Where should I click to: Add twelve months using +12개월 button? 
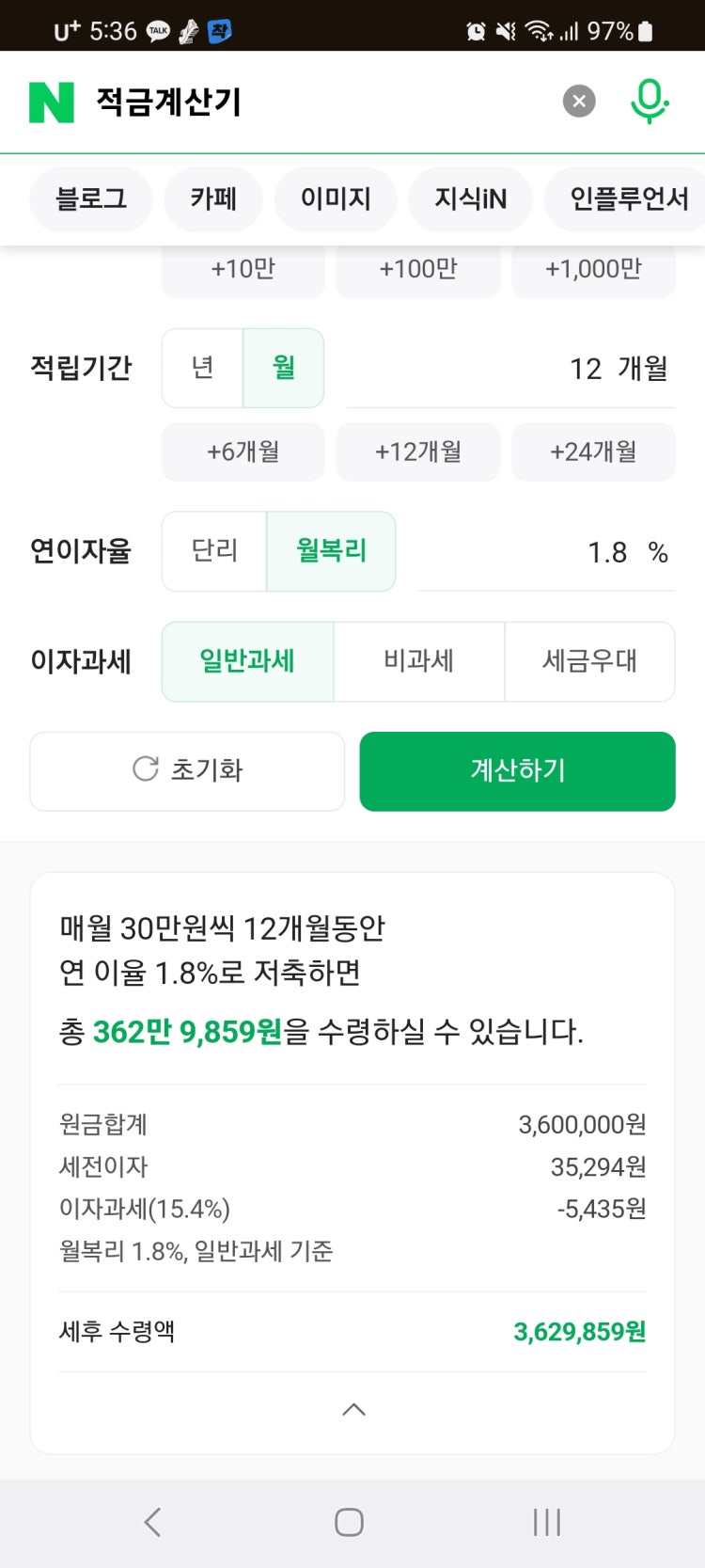[417, 451]
